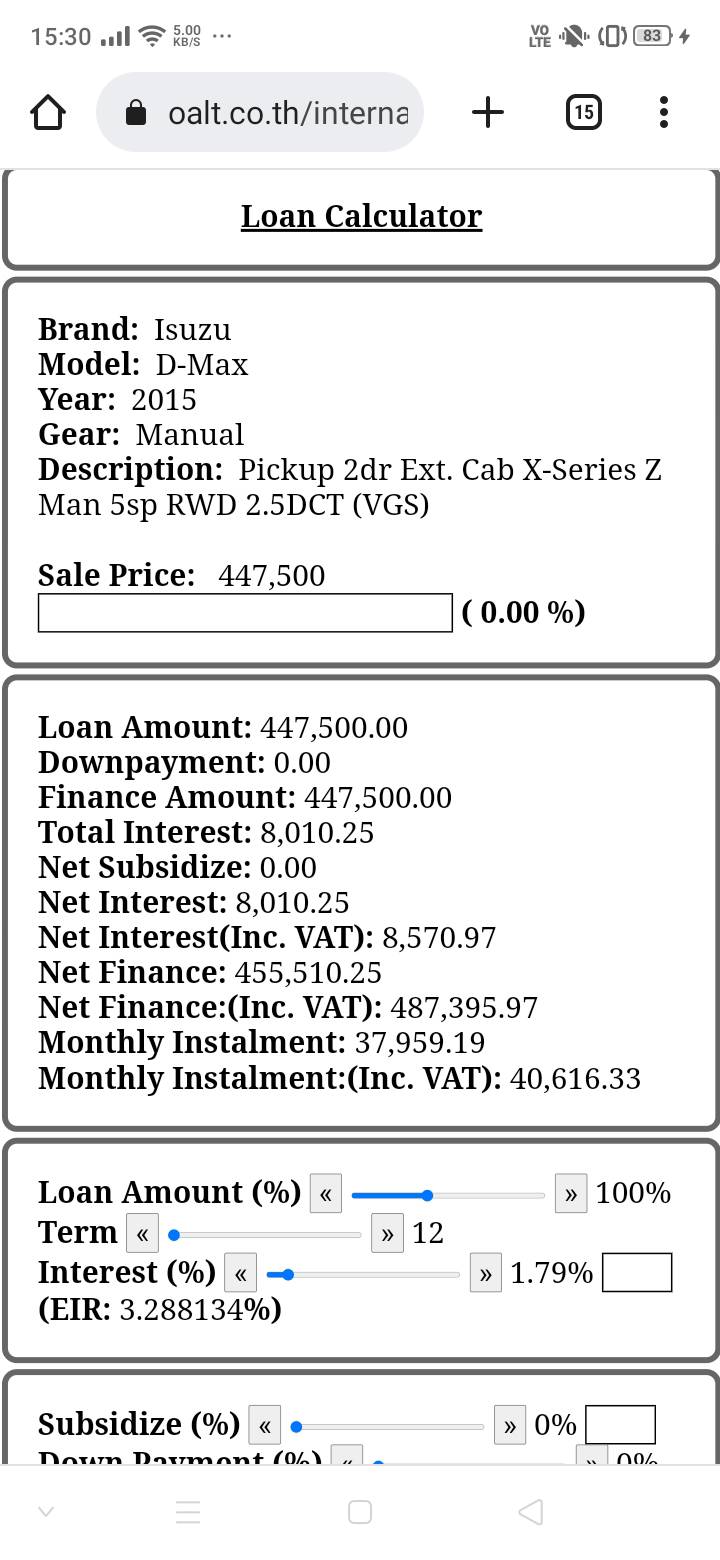The height and width of the screenshot is (1560, 720).
Task: Increase Subsidize percent with right arrow
Action: [x=510, y=1425]
